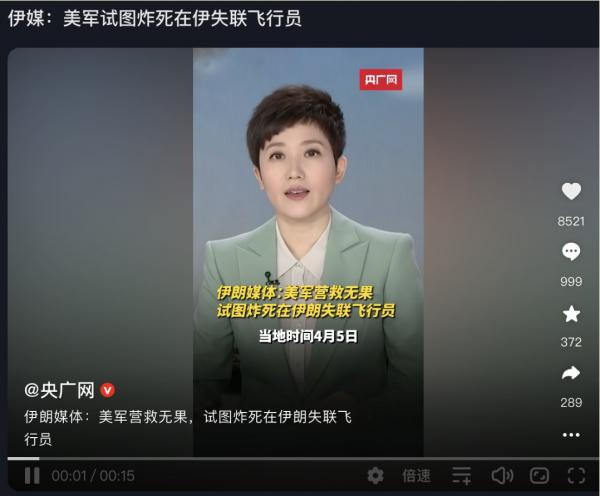Open the comments on this video
The width and height of the screenshot is (600, 496).
(571, 252)
